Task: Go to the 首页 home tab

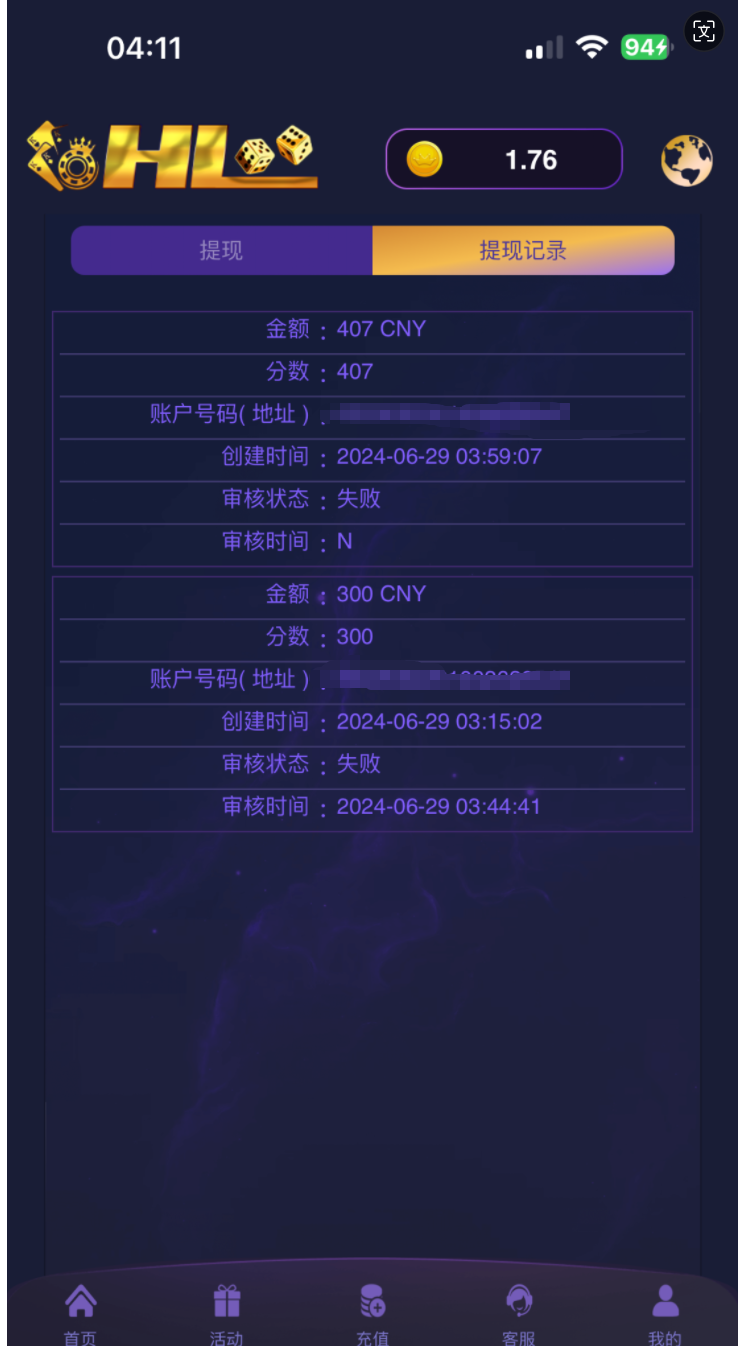Action: point(81,1312)
